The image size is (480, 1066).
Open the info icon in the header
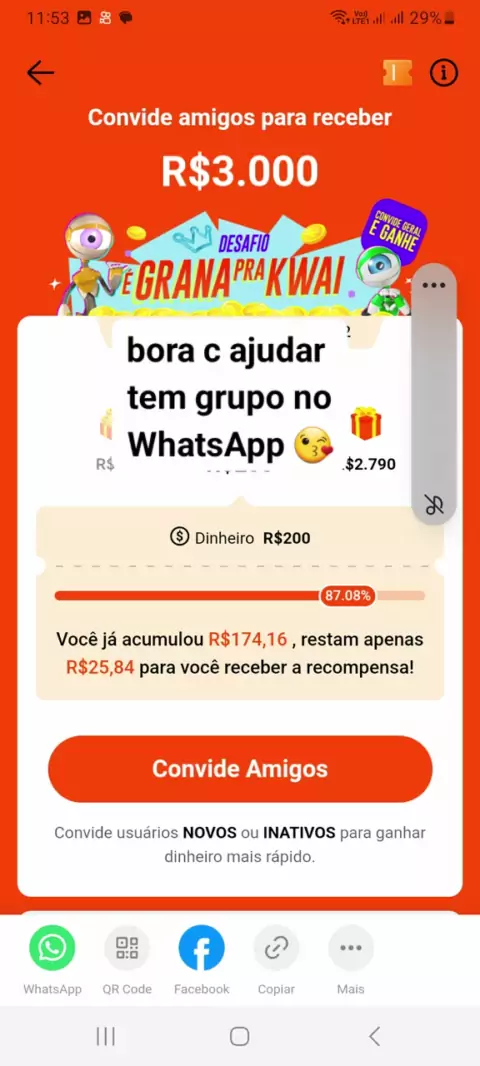(x=444, y=73)
